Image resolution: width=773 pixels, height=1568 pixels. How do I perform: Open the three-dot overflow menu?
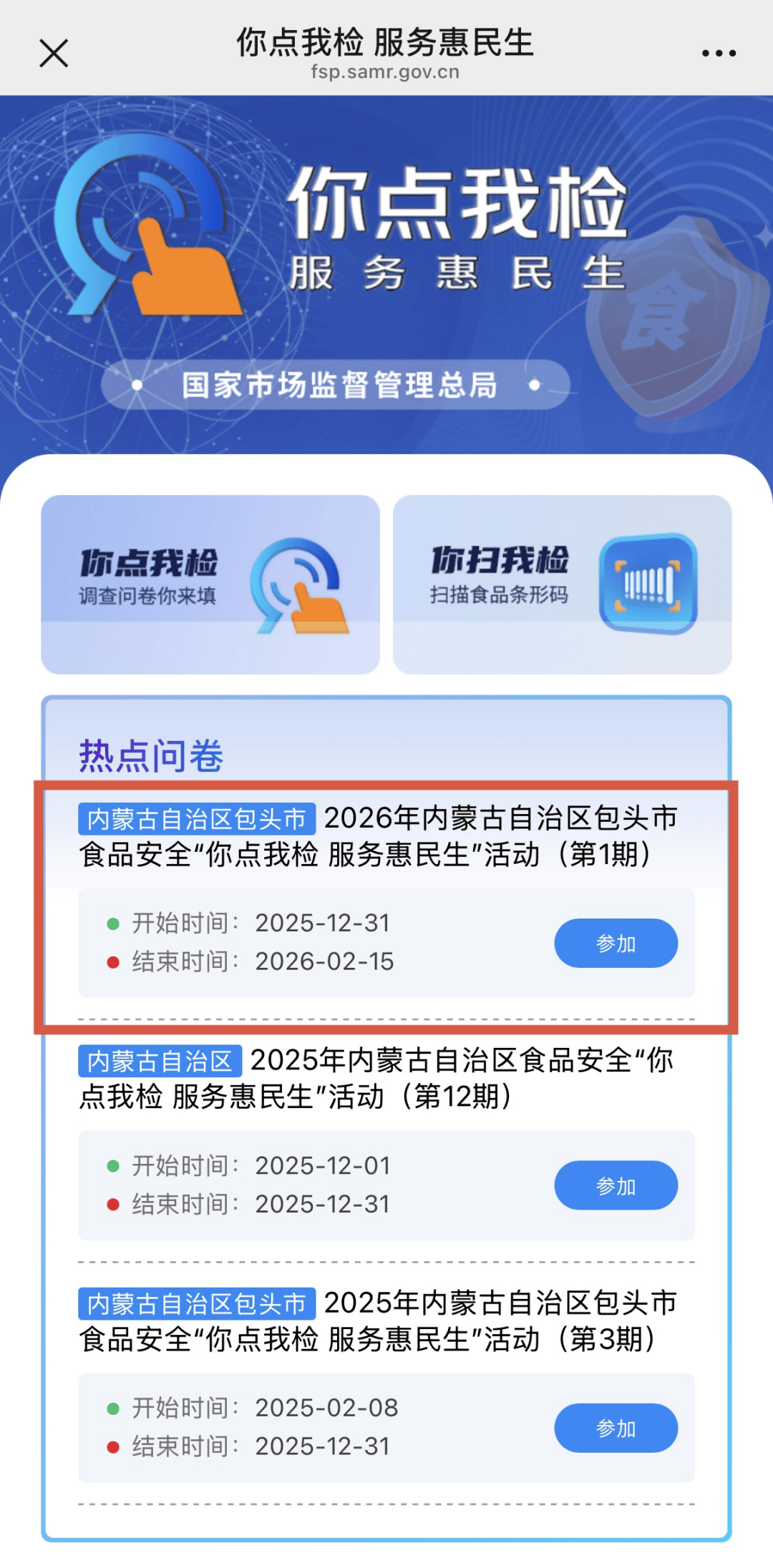coord(719,54)
